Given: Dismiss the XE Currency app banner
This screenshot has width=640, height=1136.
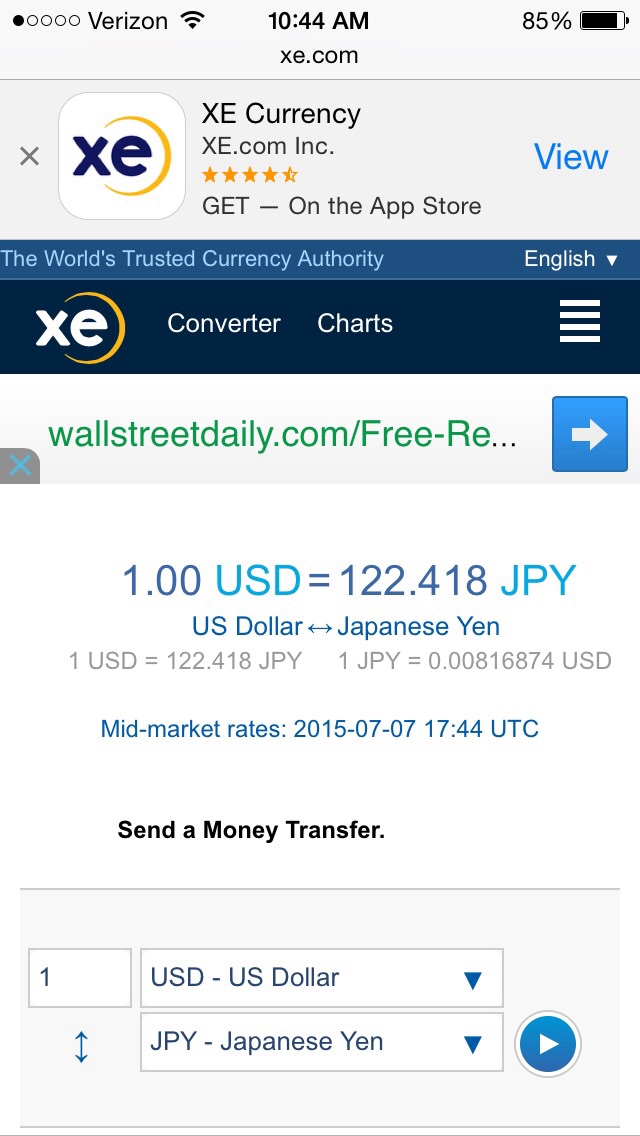Looking at the screenshot, I should pos(29,156).
